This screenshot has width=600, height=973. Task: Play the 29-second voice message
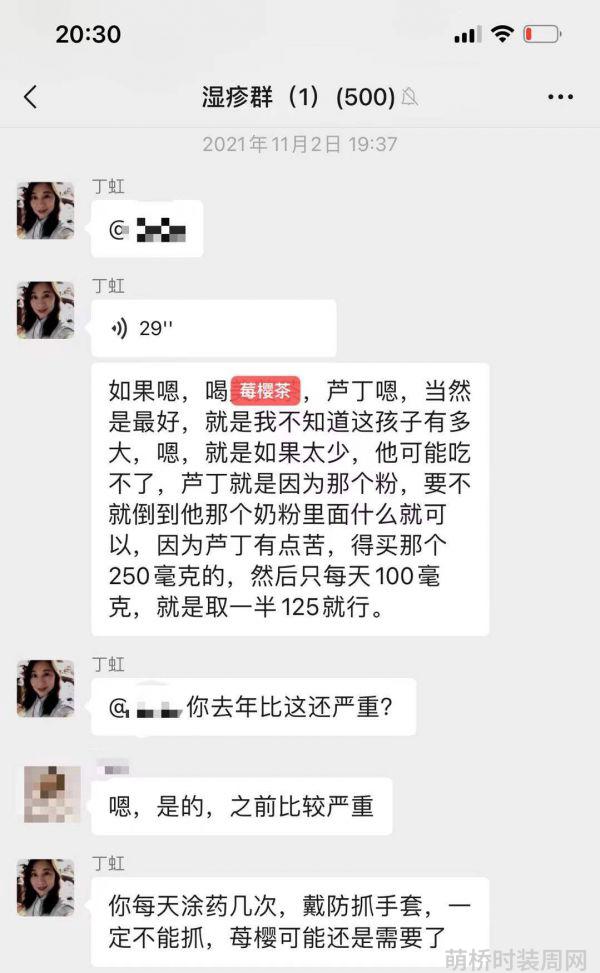pos(212,329)
